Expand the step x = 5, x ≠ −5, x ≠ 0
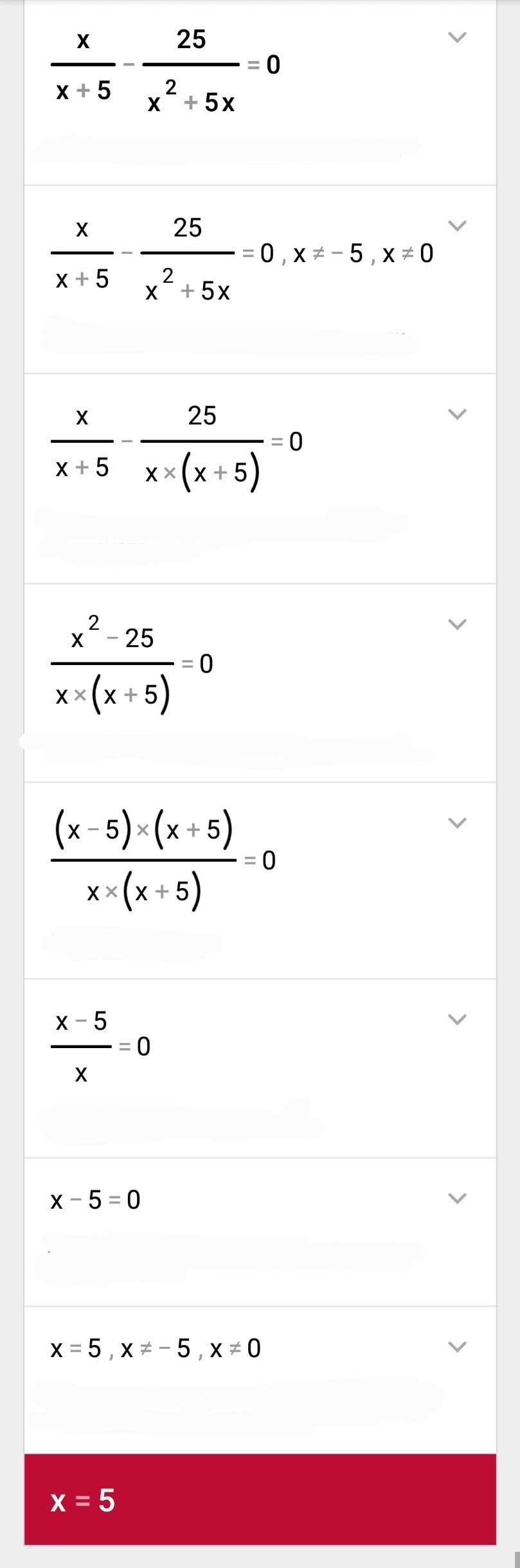The height and width of the screenshot is (1568, 520). [x=456, y=1346]
